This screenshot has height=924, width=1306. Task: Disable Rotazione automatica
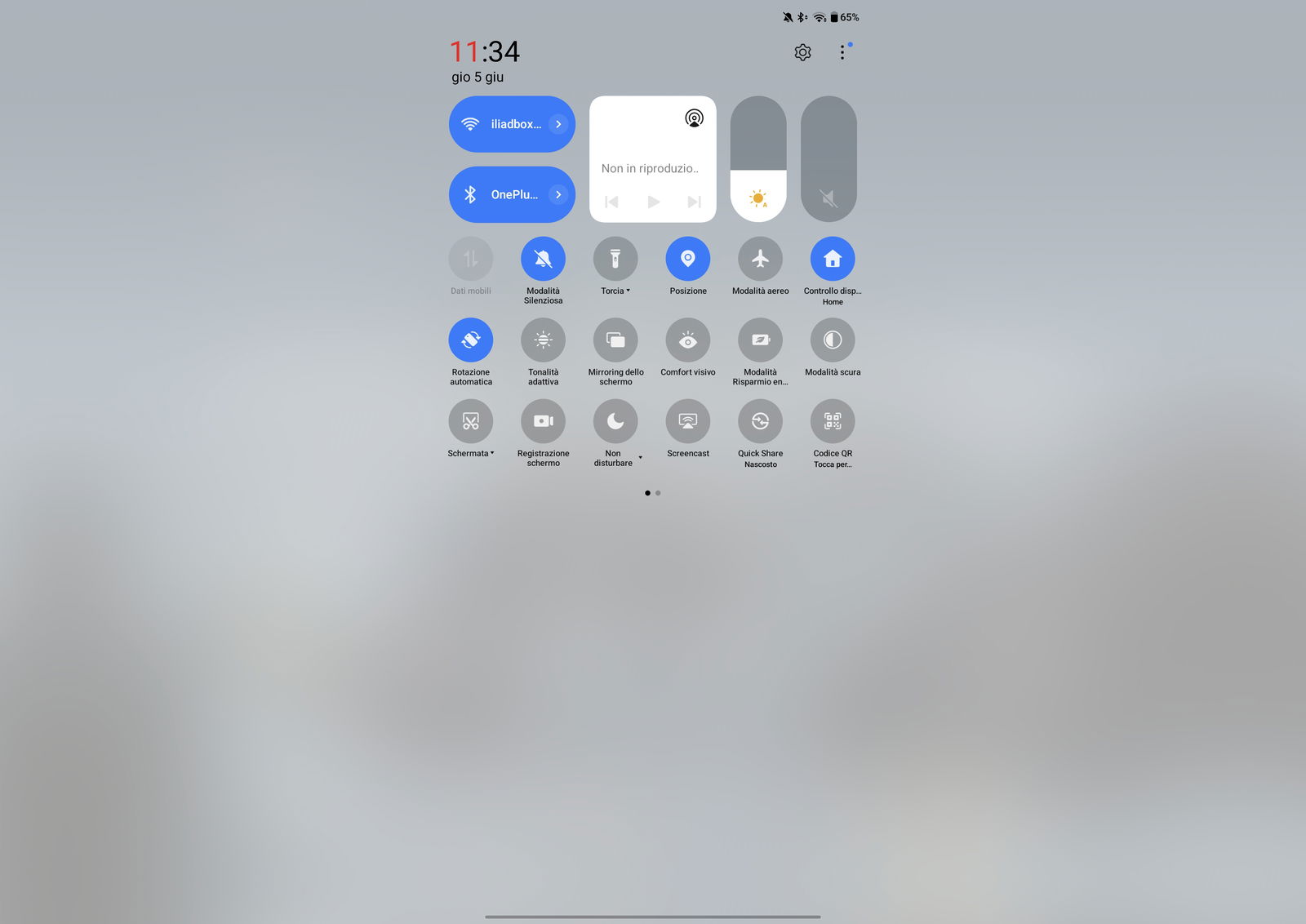point(471,340)
